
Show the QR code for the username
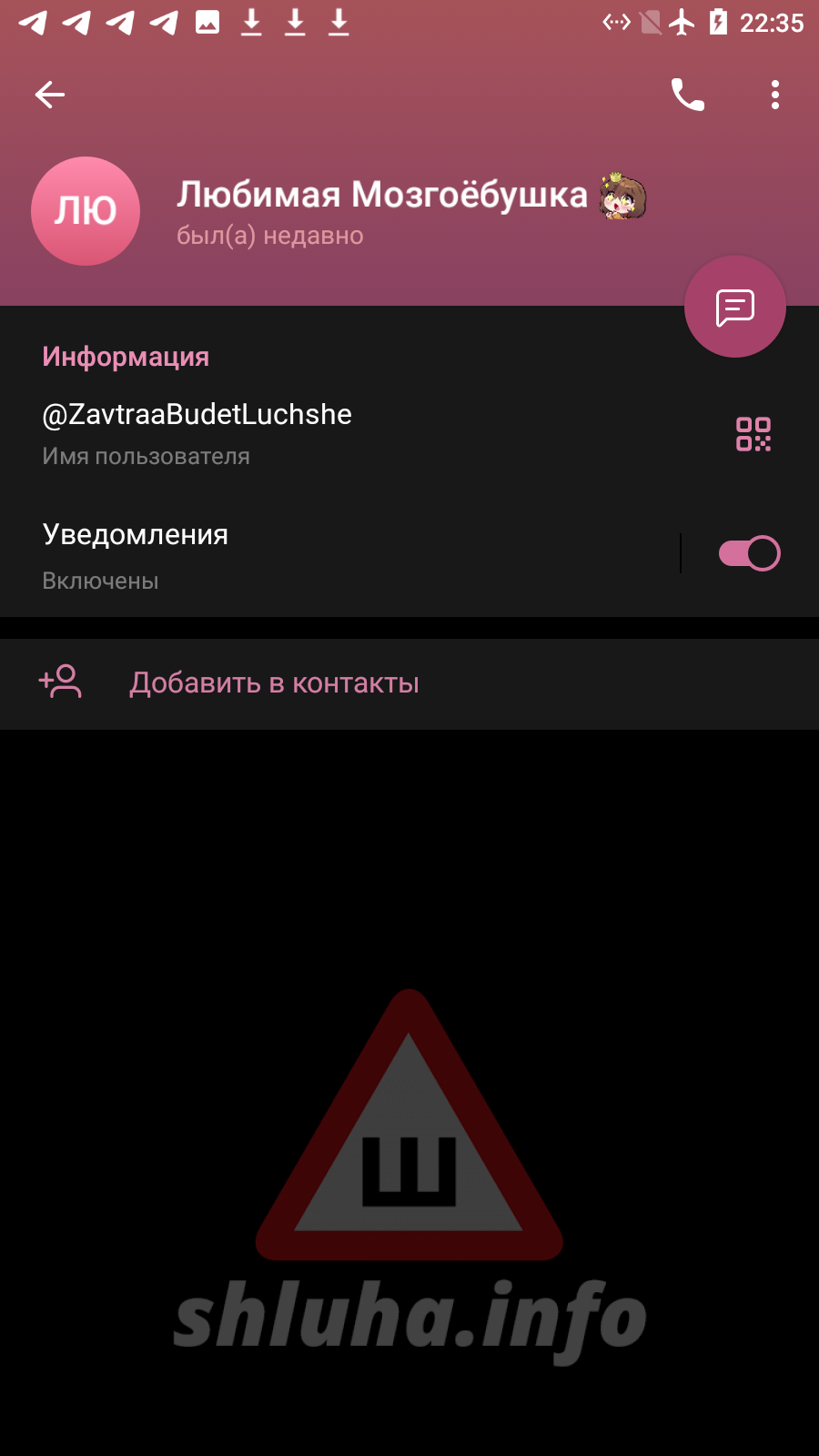coord(753,434)
